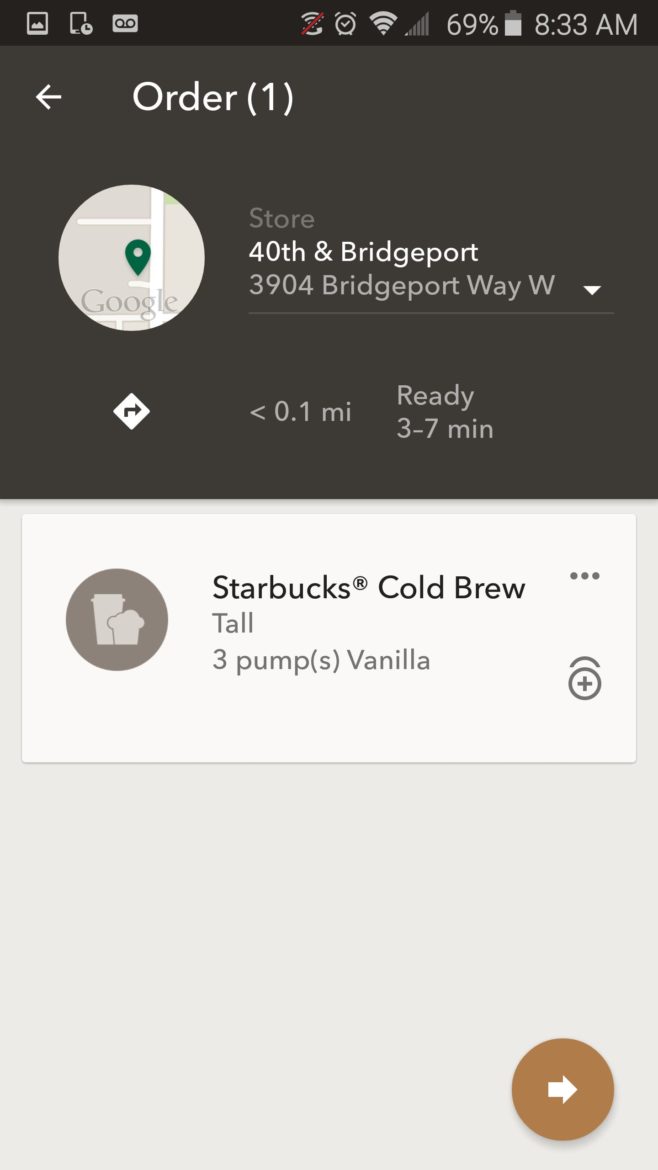Open the store map thumbnail

pyautogui.click(x=131, y=257)
